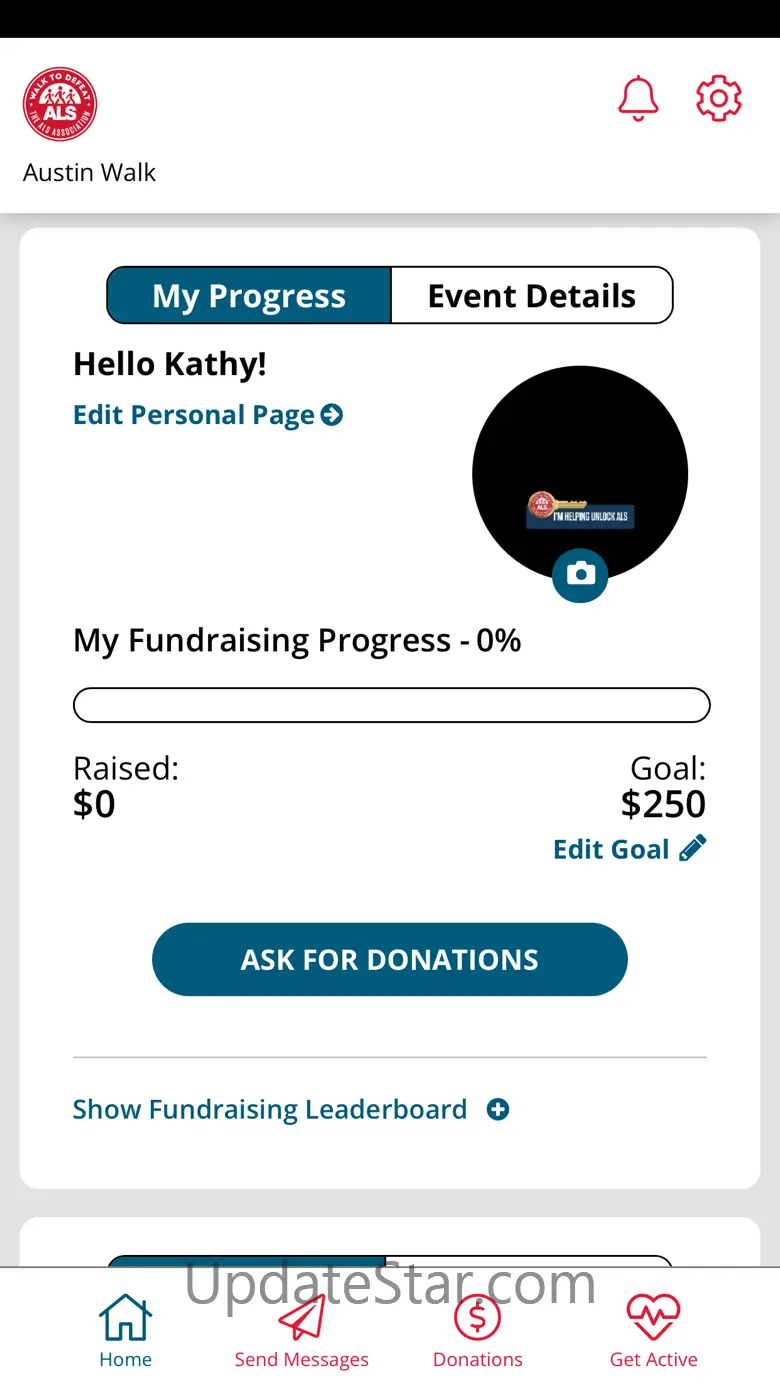Edit the fundraising goal
This screenshot has width=780, height=1387.
tap(629, 849)
